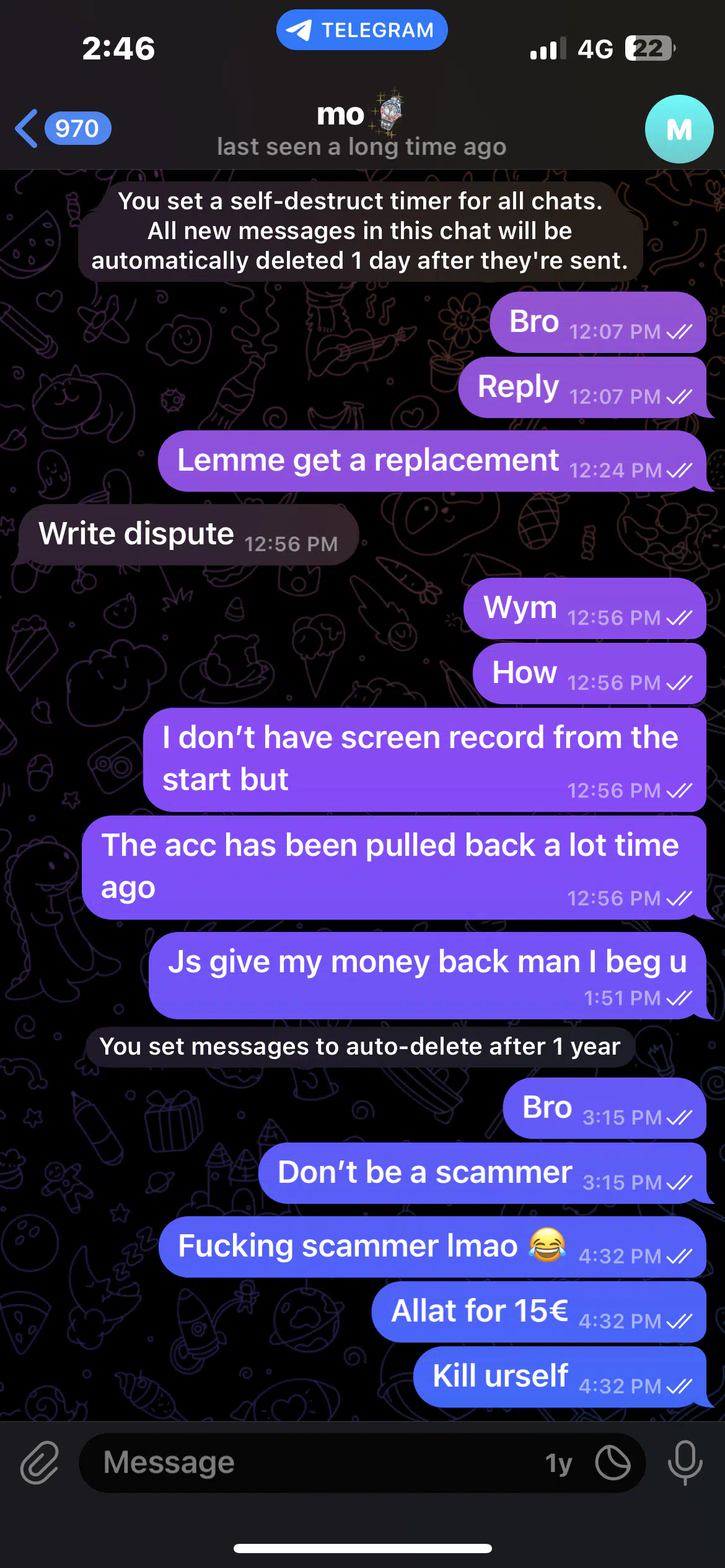Tap the voice message microphone
The height and width of the screenshot is (1568, 725).
tap(685, 1463)
